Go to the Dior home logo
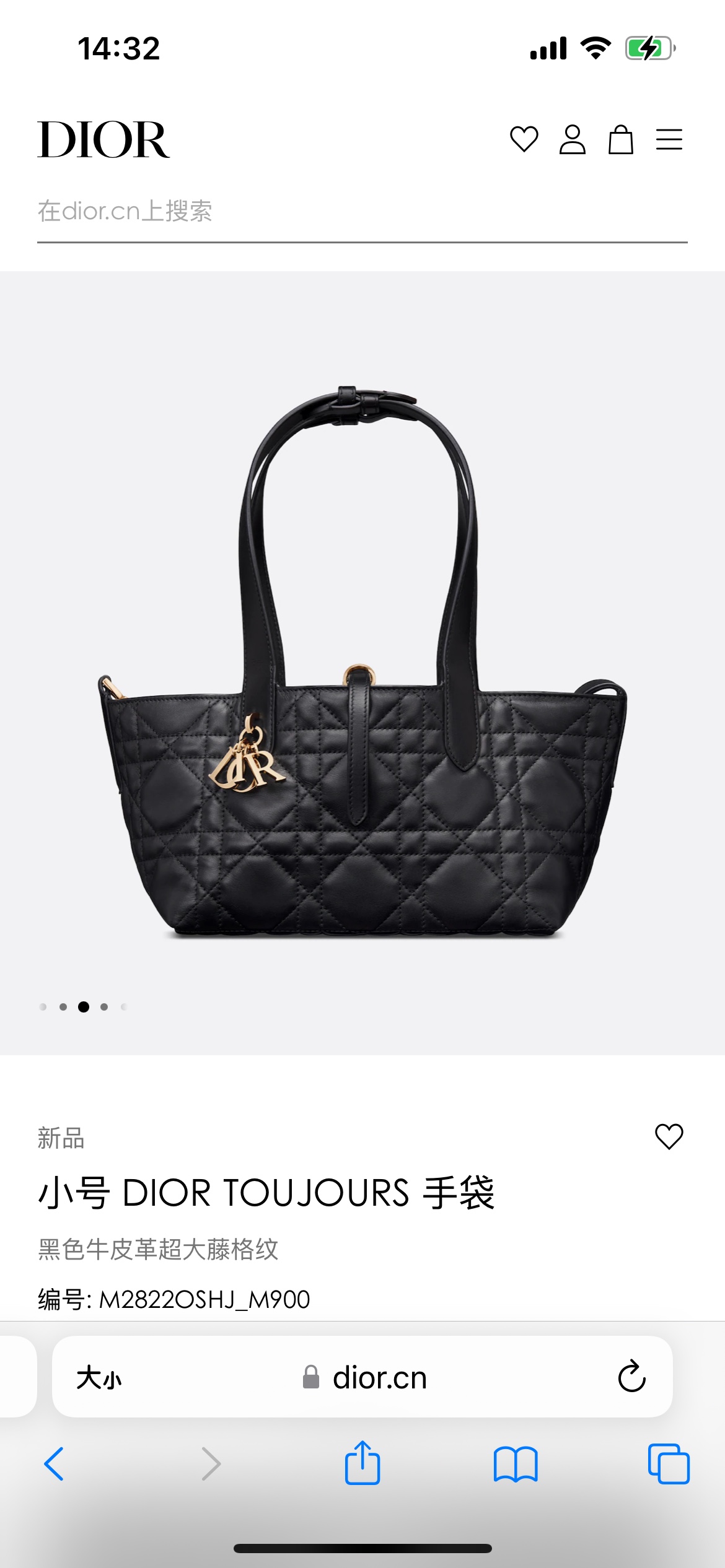Viewport: 725px width, 1568px height. tap(103, 140)
